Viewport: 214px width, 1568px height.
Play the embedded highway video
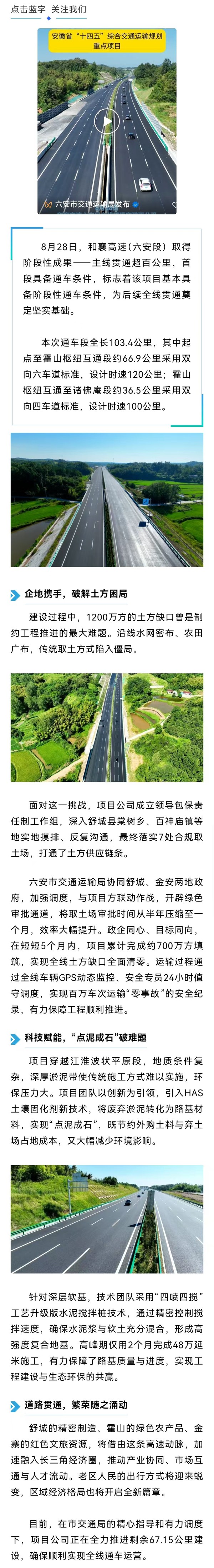coord(107,121)
